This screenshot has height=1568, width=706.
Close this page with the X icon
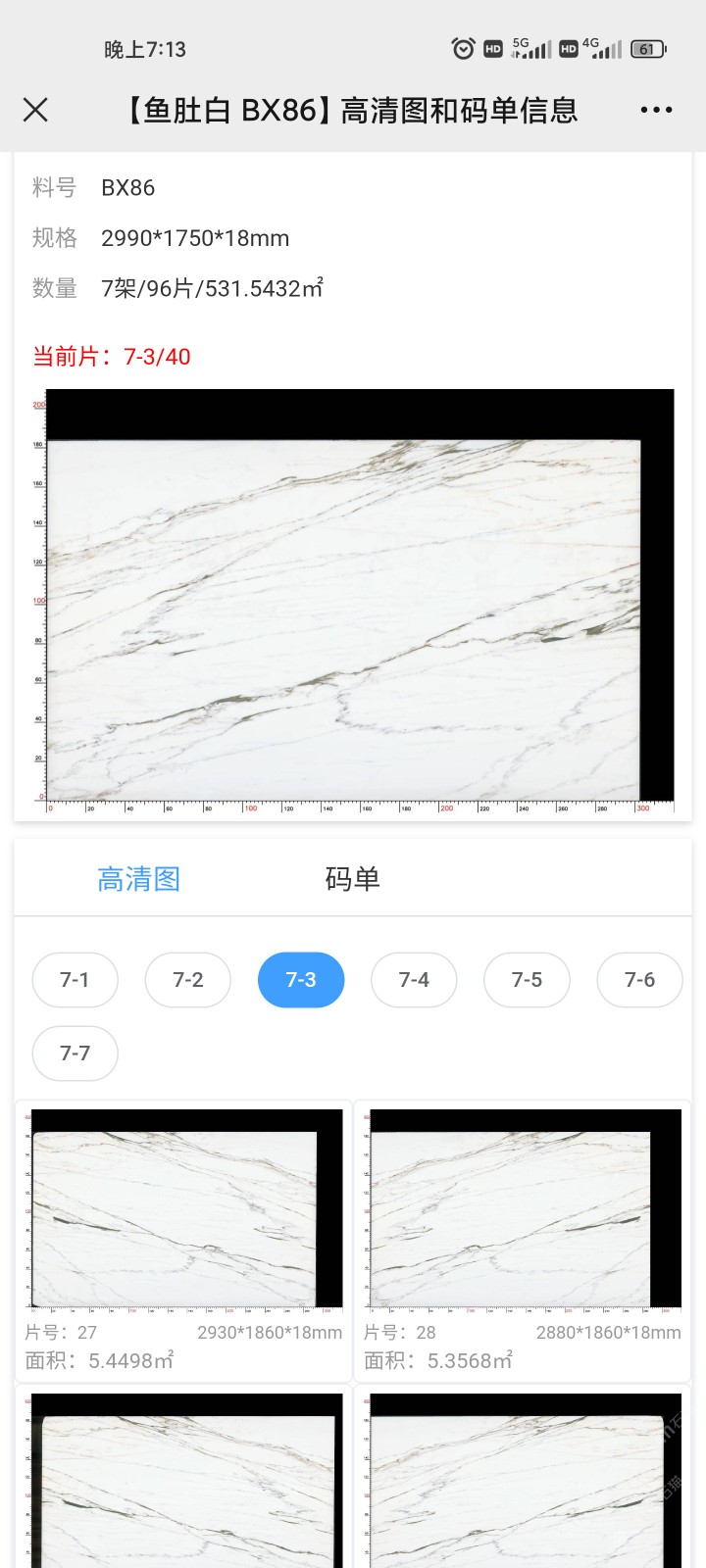pyautogui.click(x=35, y=110)
